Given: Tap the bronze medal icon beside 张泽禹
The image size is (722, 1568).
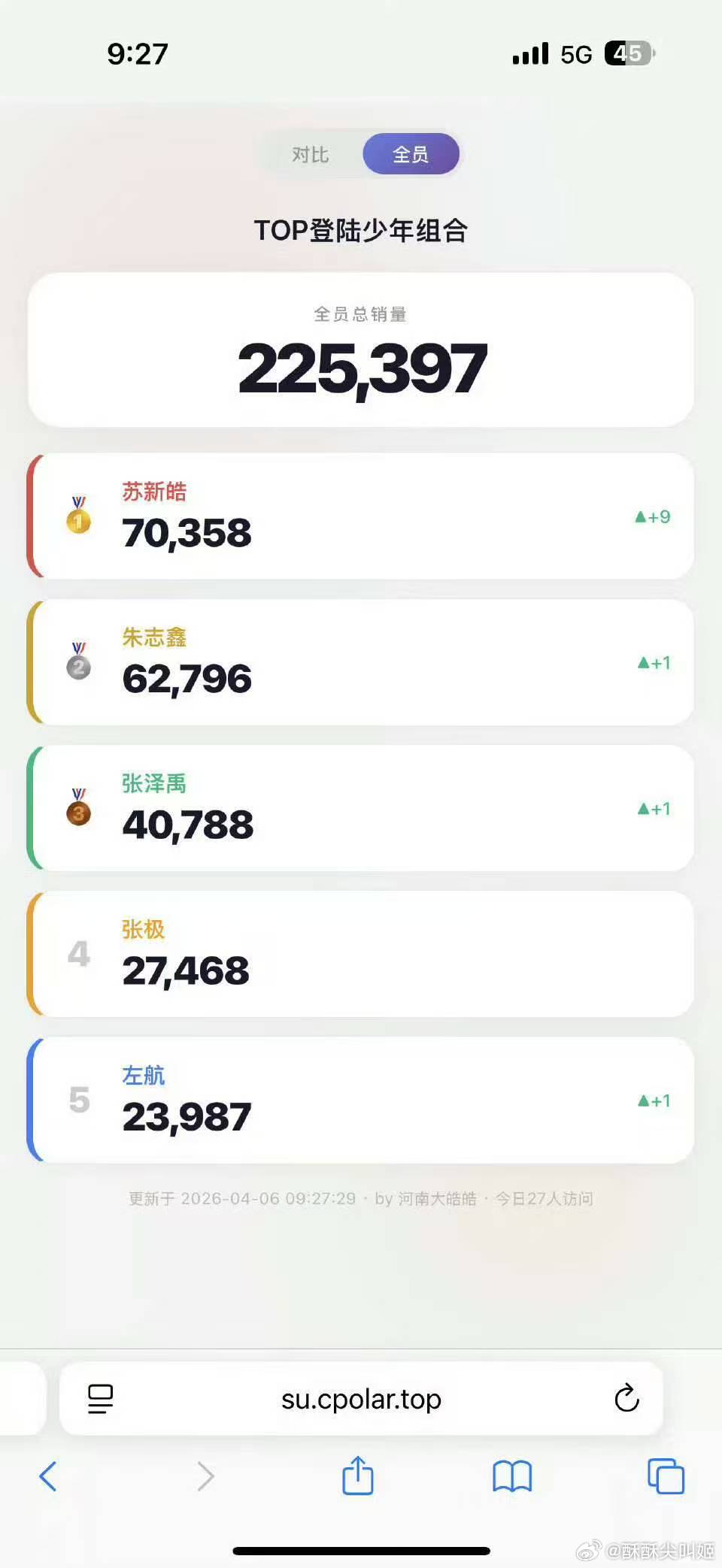Looking at the screenshot, I should click(78, 811).
